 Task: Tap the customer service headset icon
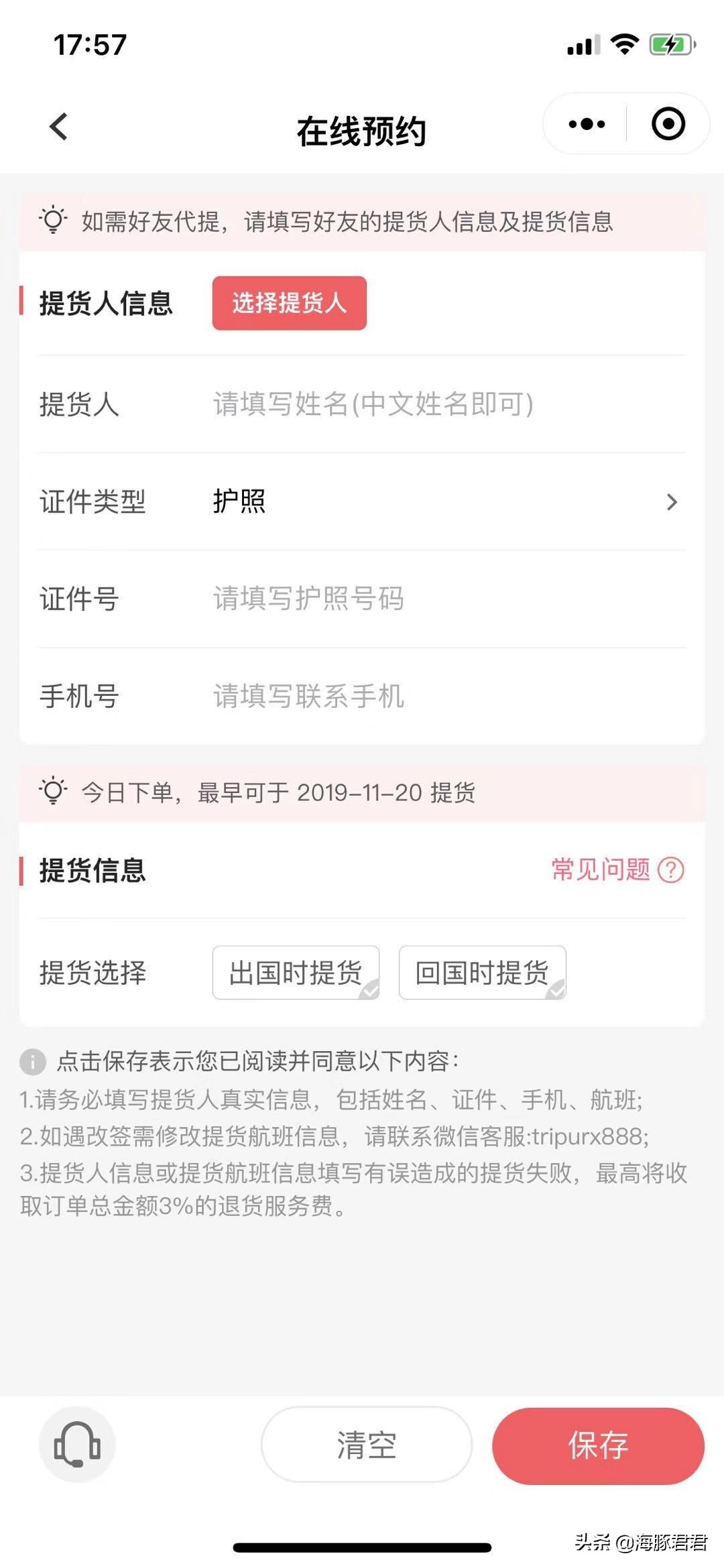[x=76, y=1446]
